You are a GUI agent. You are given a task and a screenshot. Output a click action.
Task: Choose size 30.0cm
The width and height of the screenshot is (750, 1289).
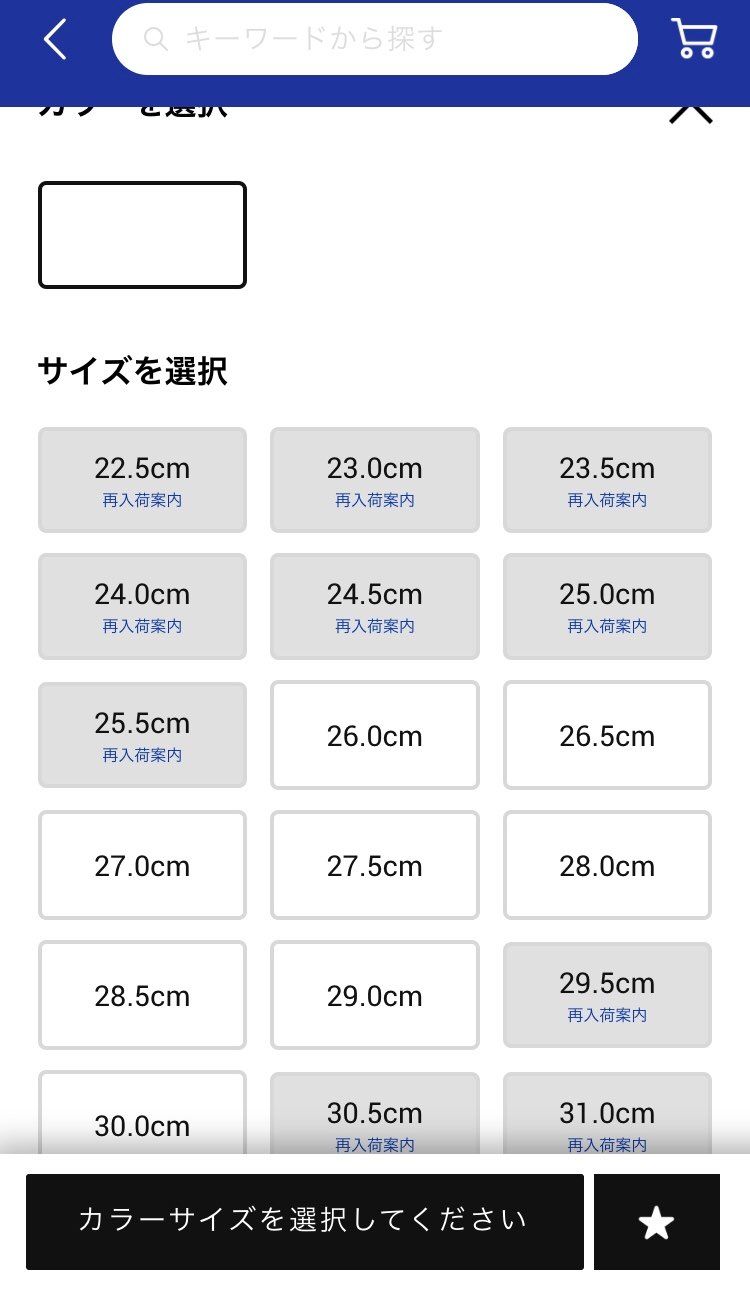142,1125
